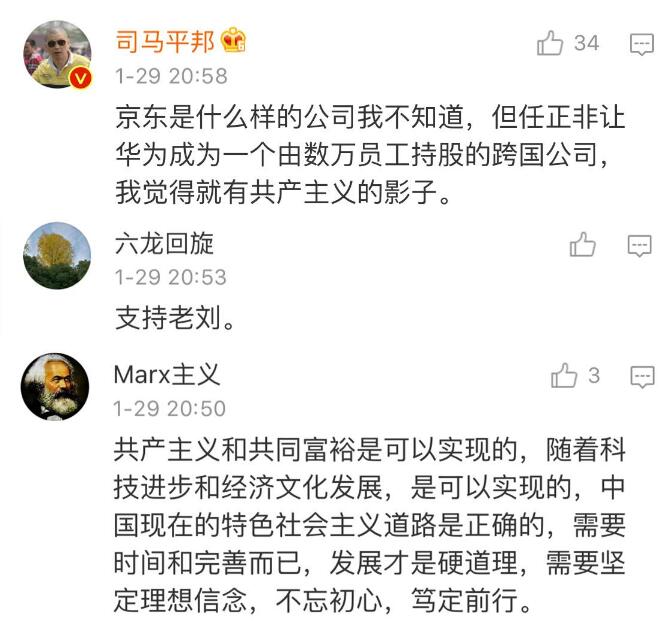Like 司马平邦's comment
This screenshot has height=622, width=668.
click(x=551, y=43)
